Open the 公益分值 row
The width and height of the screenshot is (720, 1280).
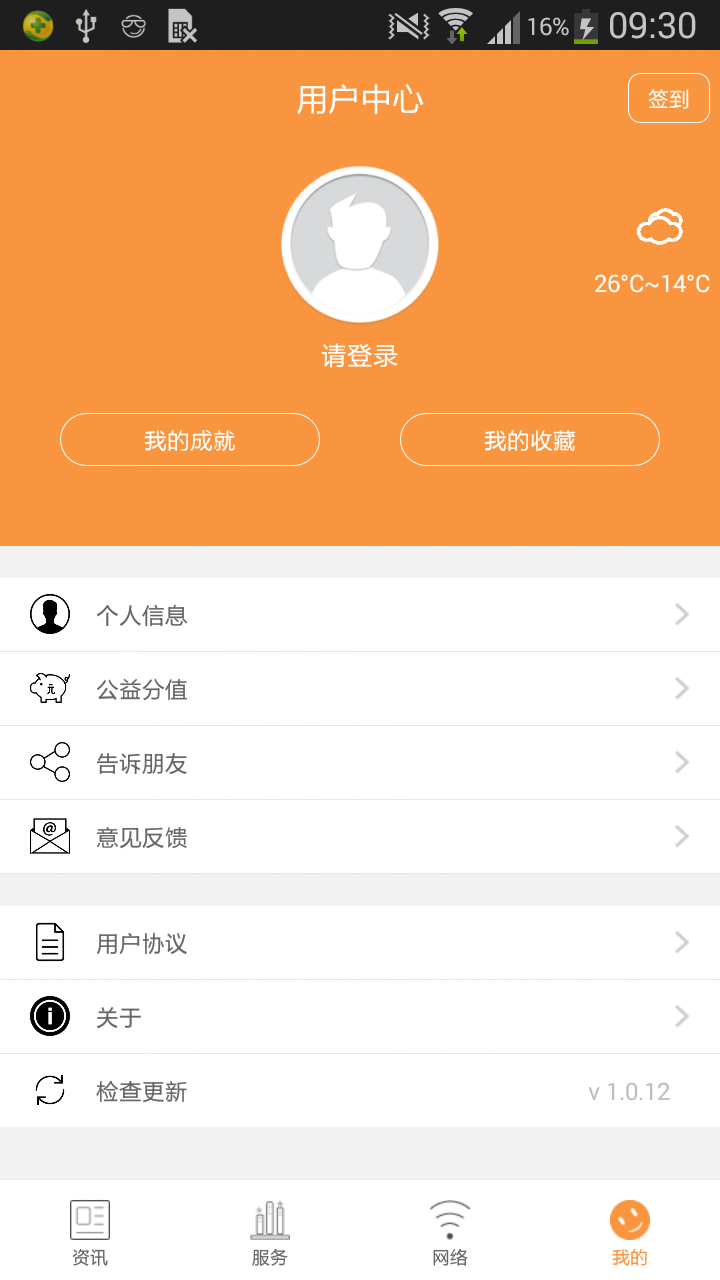pos(360,689)
